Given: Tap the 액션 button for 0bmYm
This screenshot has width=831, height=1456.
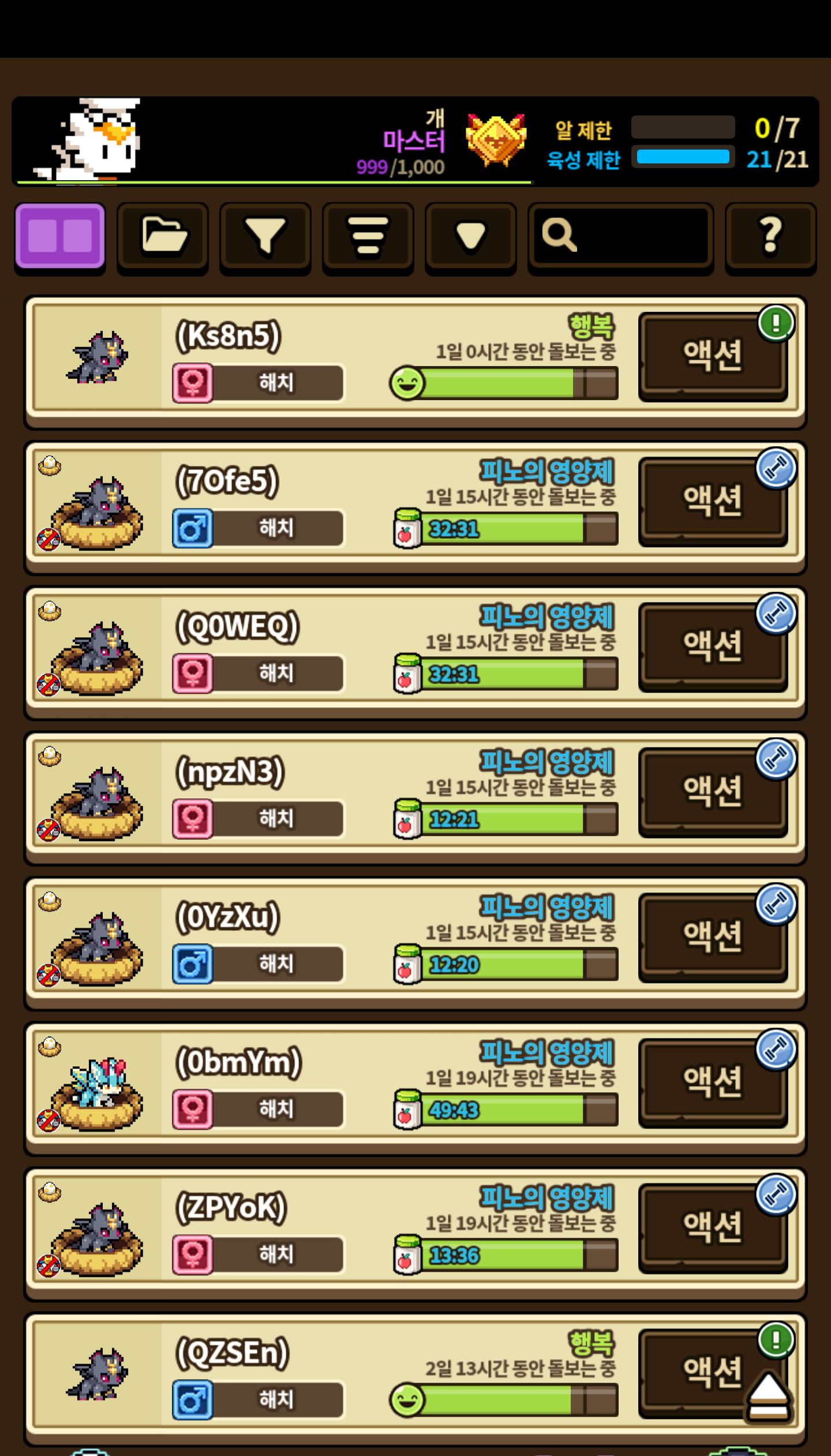Looking at the screenshot, I should [x=713, y=1084].
